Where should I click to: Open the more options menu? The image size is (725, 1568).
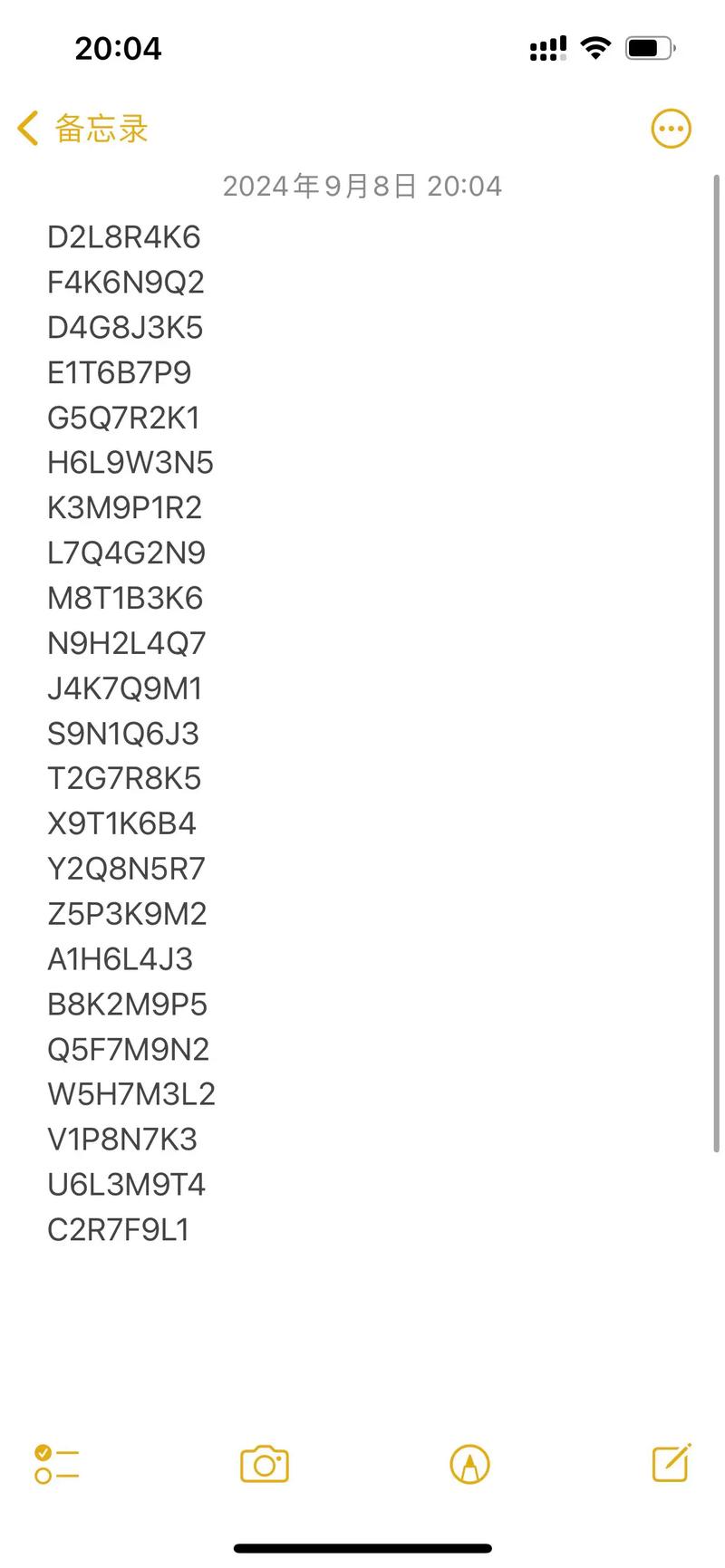point(671,129)
